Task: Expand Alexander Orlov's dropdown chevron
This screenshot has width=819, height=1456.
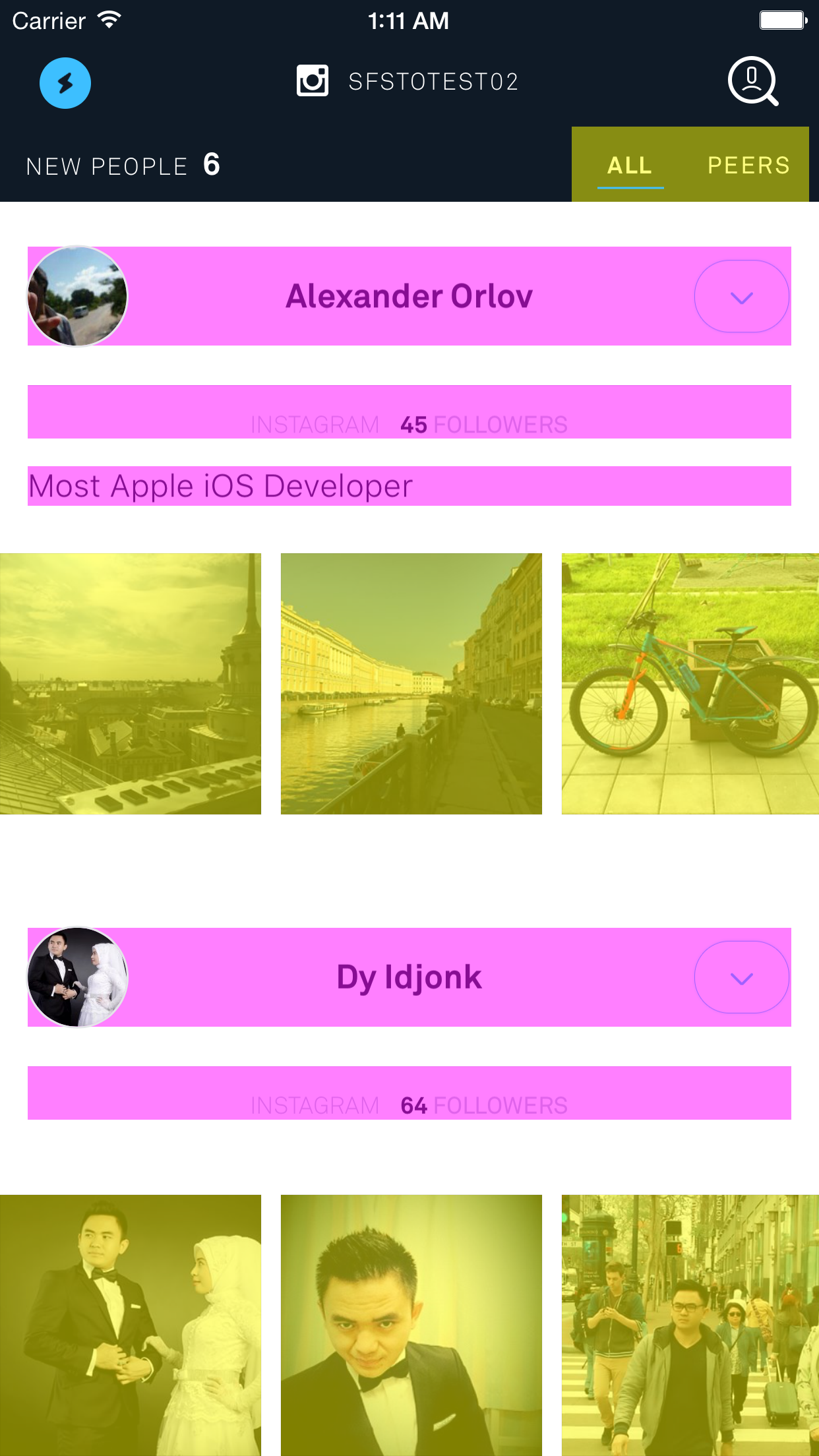Action: (741, 297)
